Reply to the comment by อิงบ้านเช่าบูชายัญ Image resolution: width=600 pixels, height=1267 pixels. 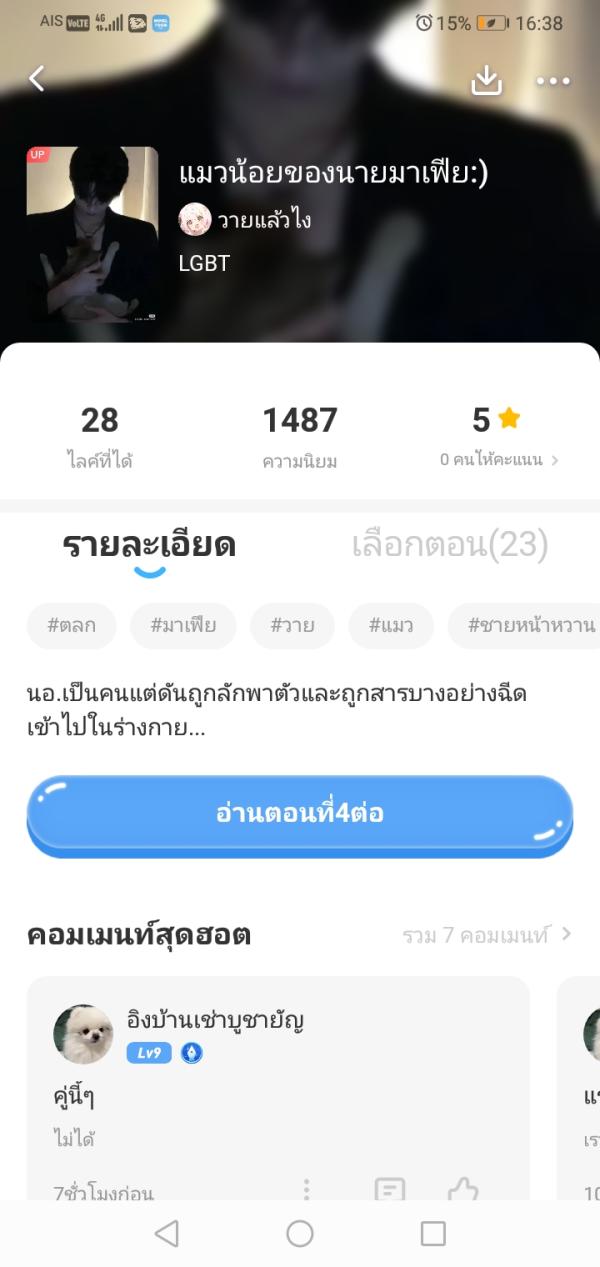tap(390, 1190)
